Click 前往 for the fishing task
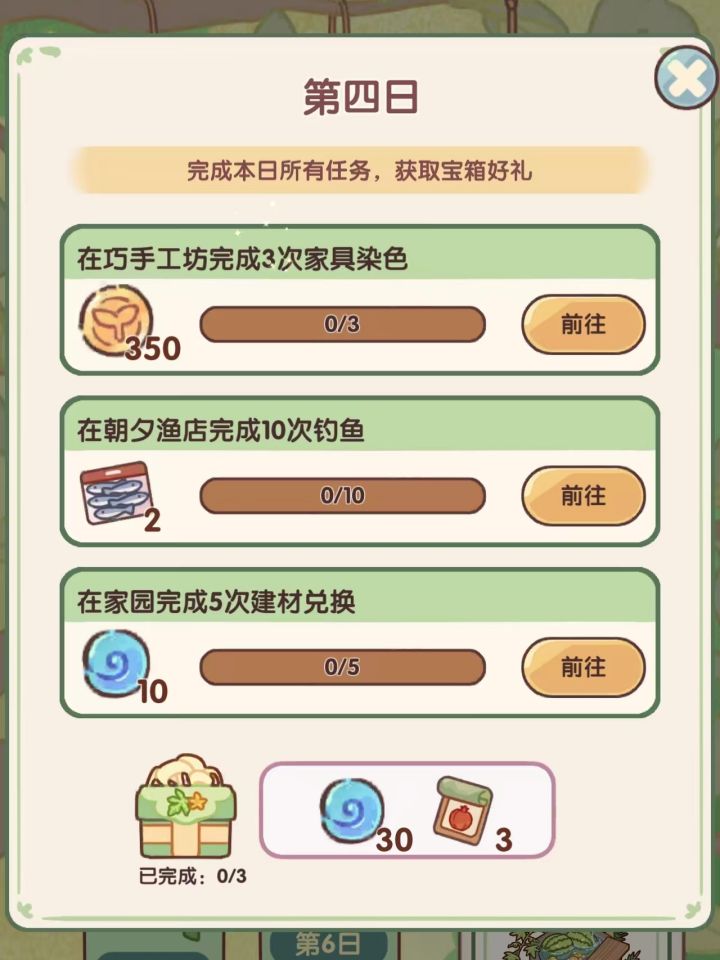 click(583, 494)
